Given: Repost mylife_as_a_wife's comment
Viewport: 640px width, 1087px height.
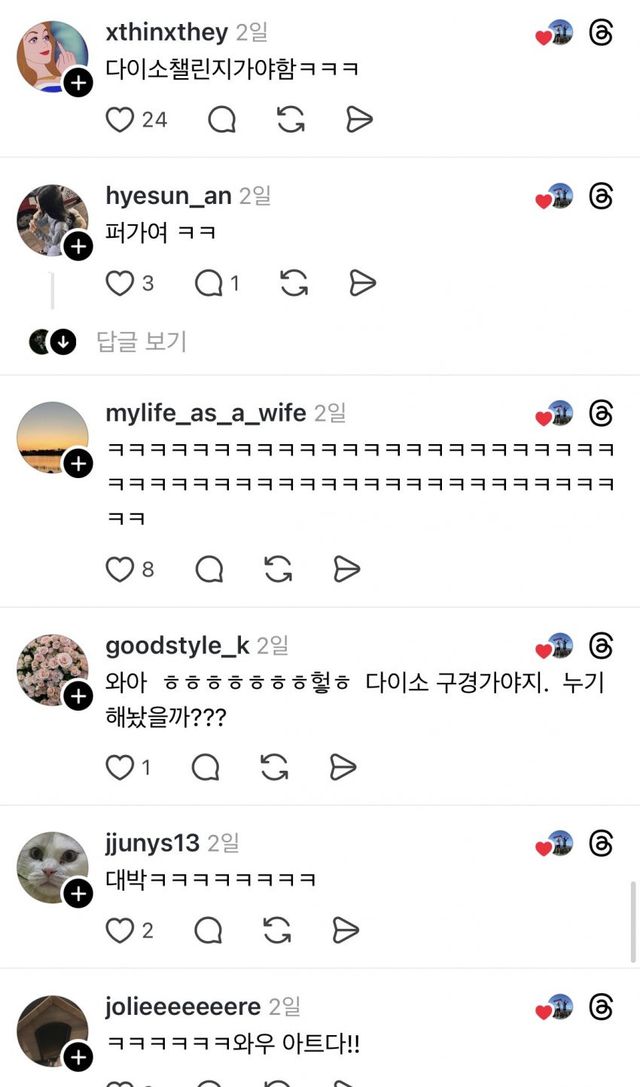Looking at the screenshot, I should 278,569.
